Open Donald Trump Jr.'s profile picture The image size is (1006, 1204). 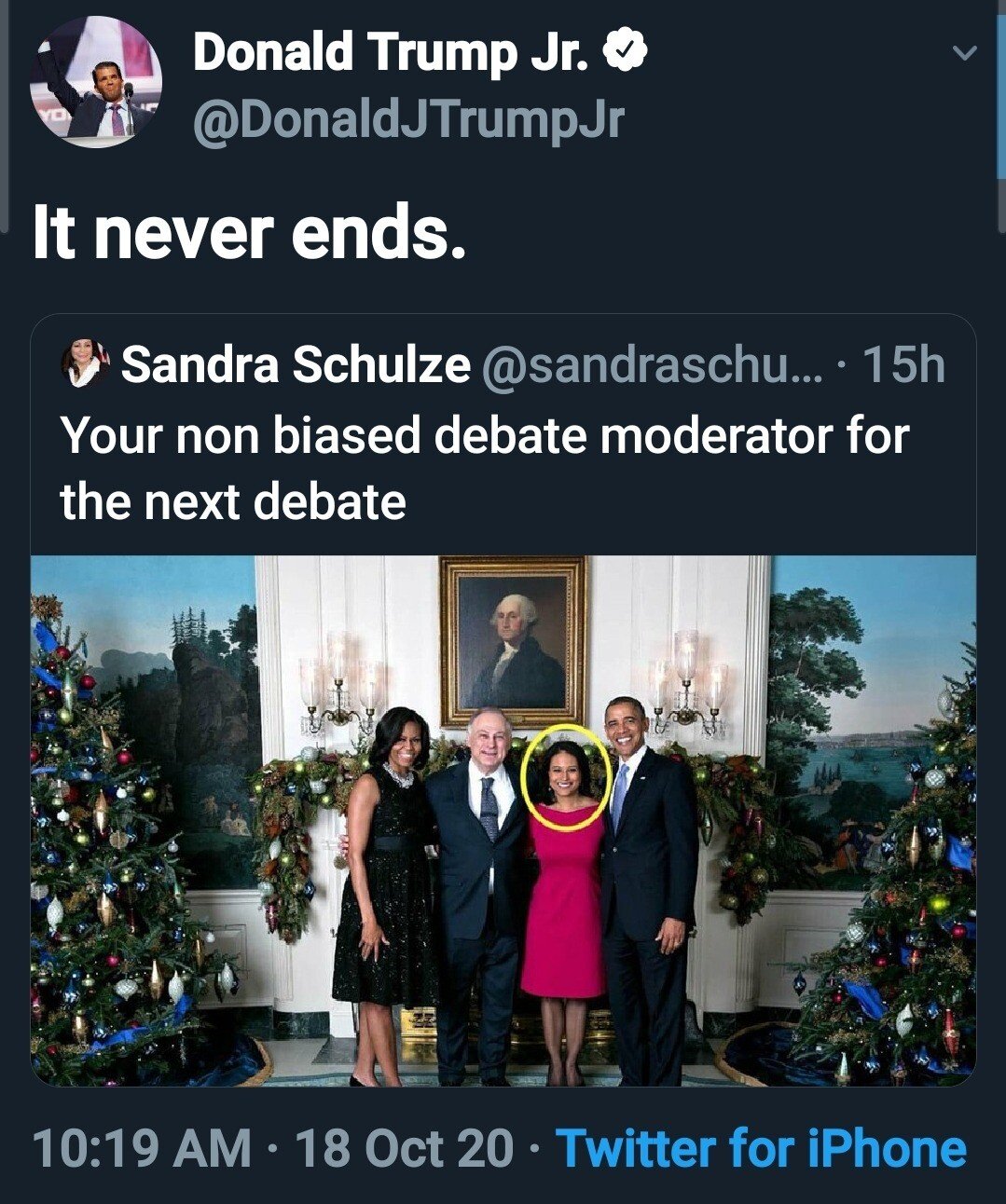pyautogui.click(x=96, y=82)
